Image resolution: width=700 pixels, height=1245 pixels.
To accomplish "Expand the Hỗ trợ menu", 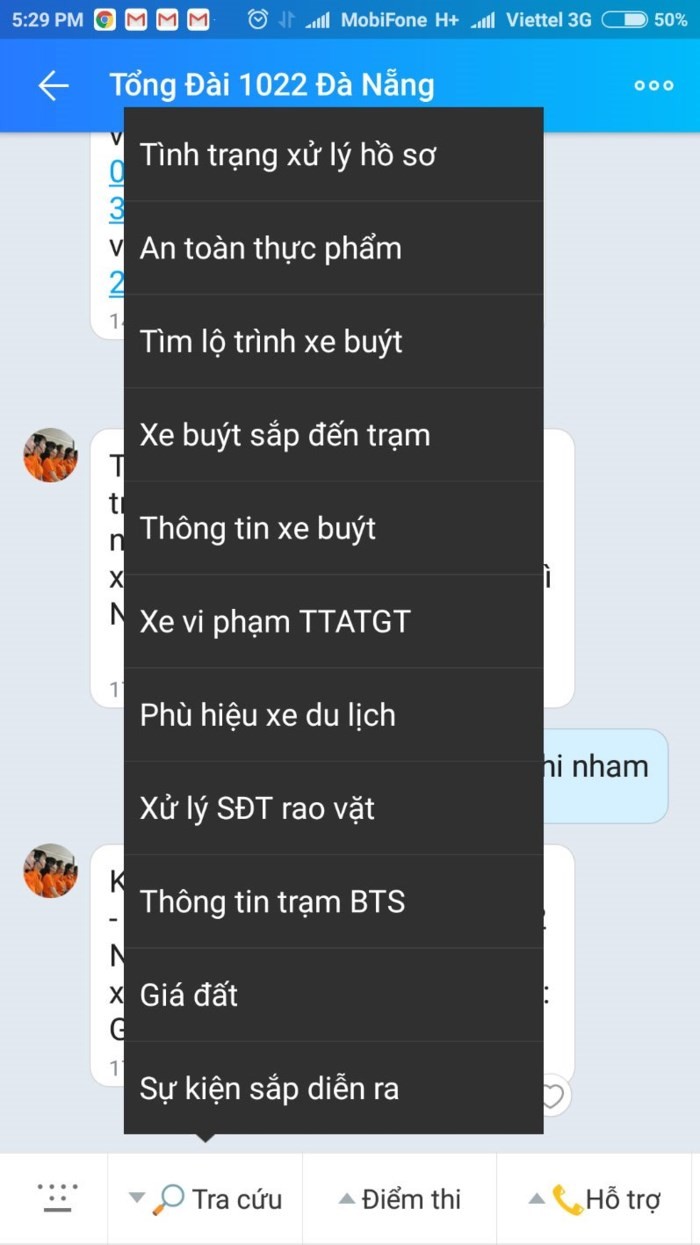I will point(596,1199).
